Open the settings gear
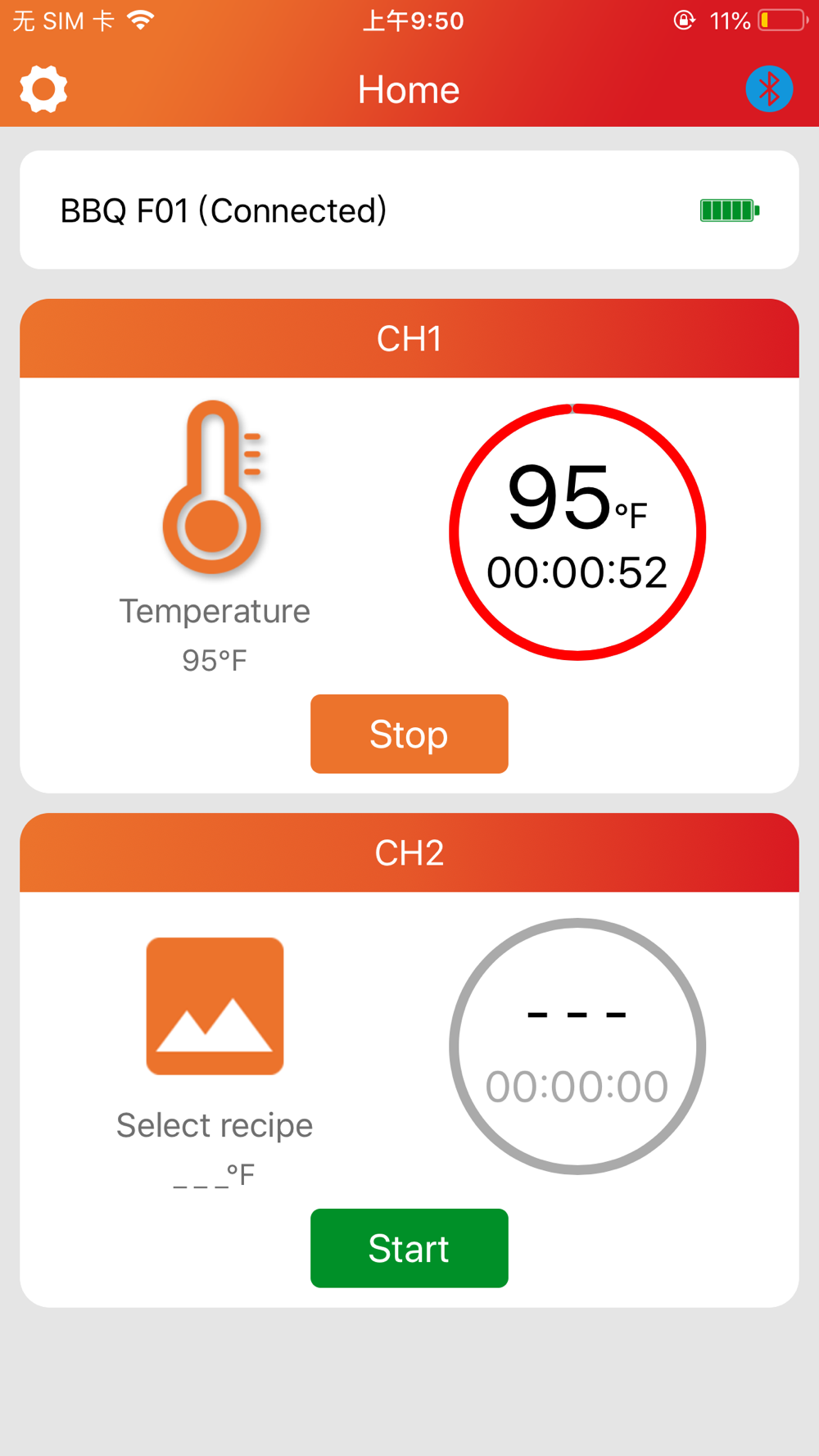The width and height of the screenshot is (819, 1456). click(43, 89)
